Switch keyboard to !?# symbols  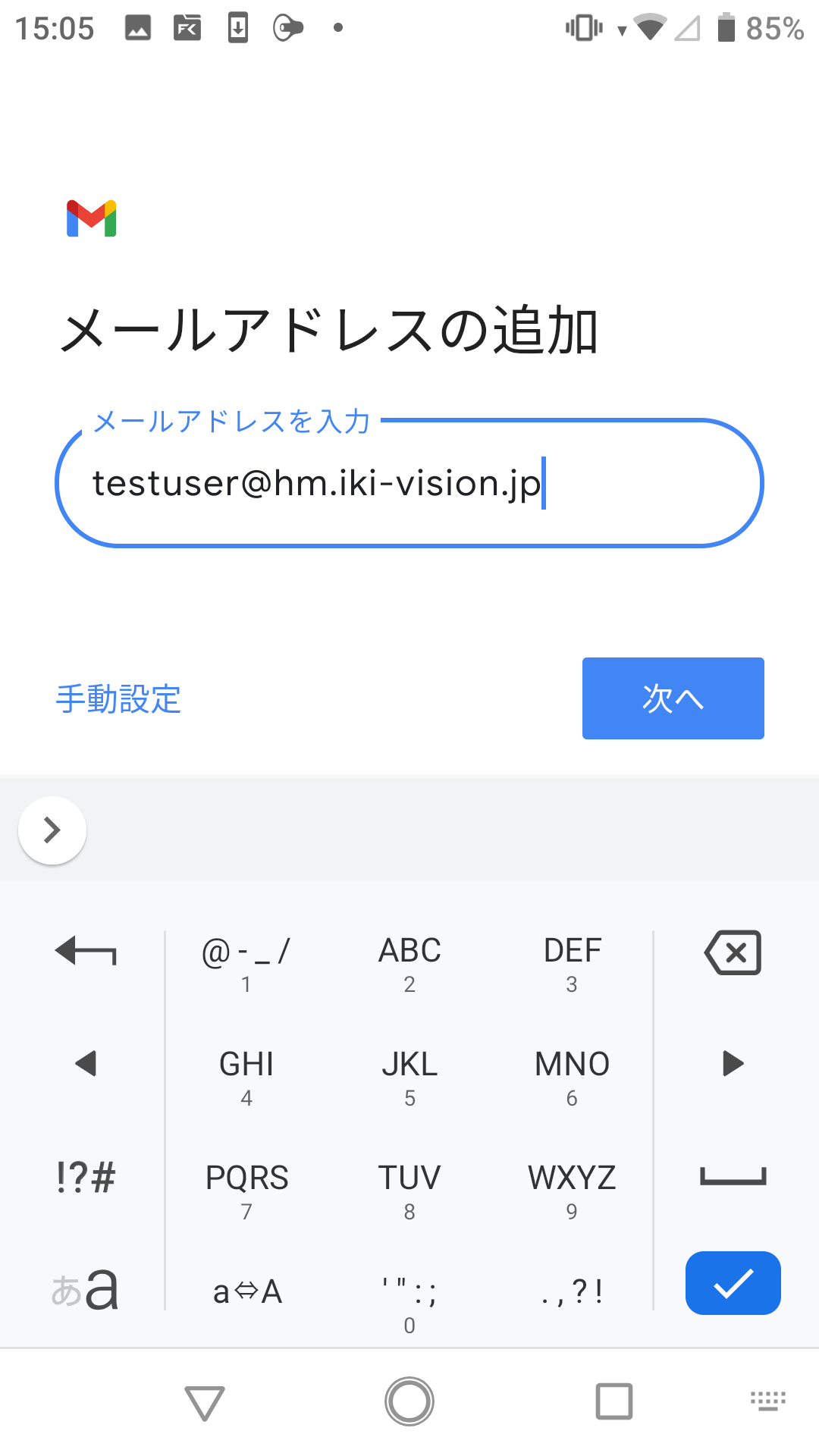coord(86,1177)
